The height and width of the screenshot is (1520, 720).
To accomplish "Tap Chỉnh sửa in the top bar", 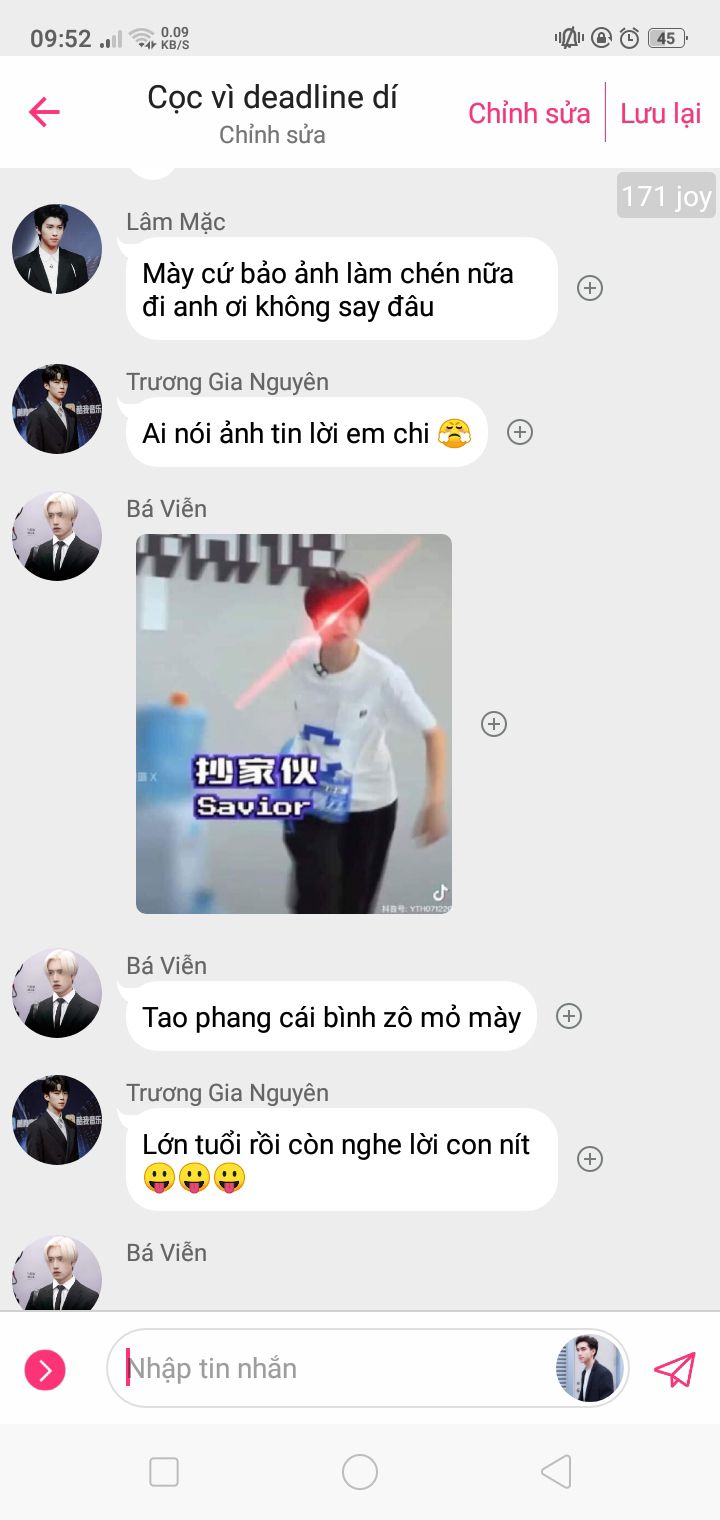I will tap(529, 113).
